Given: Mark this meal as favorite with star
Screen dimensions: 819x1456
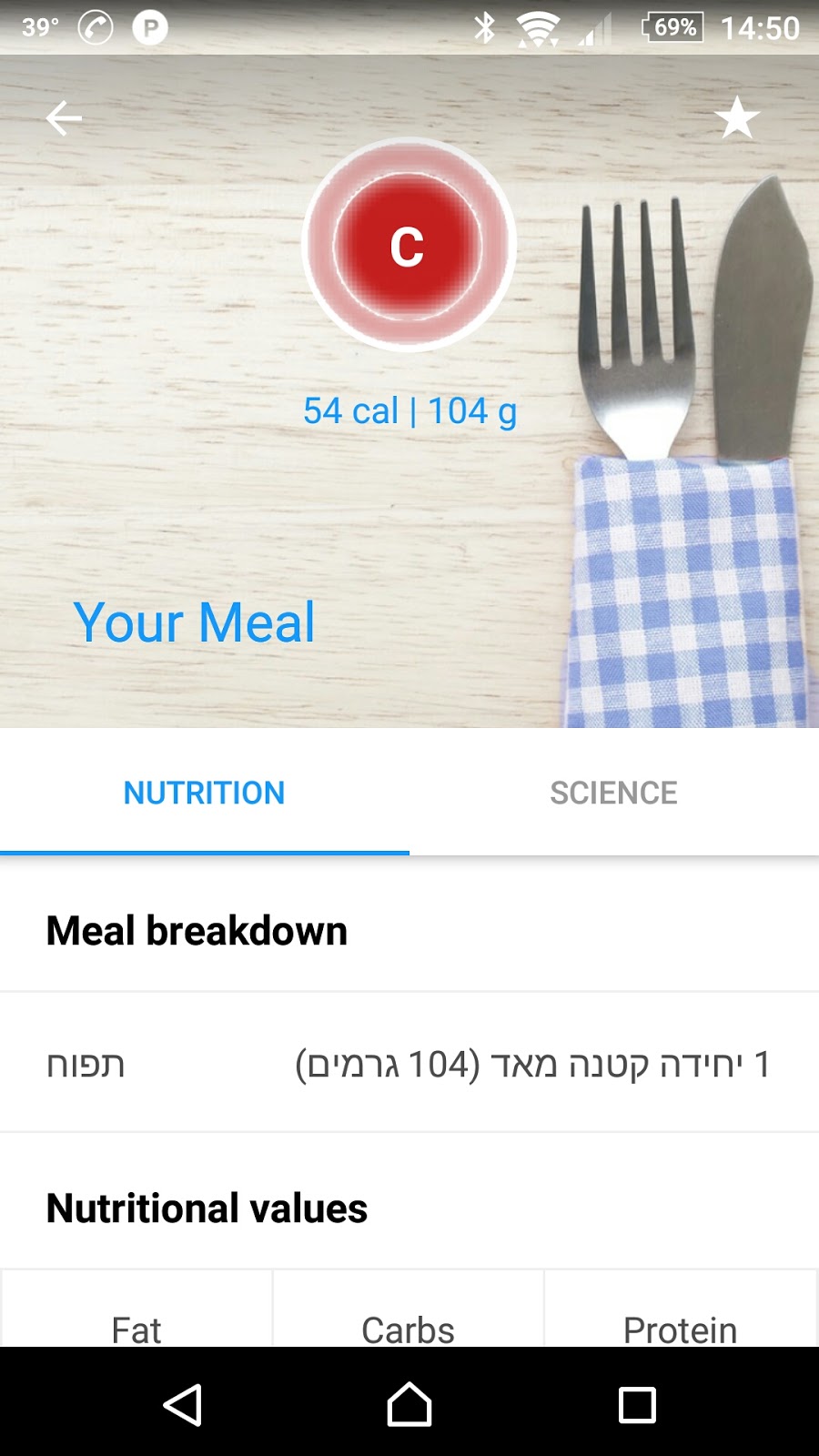Looking at the screenshot, I should (x=736, y=117).
